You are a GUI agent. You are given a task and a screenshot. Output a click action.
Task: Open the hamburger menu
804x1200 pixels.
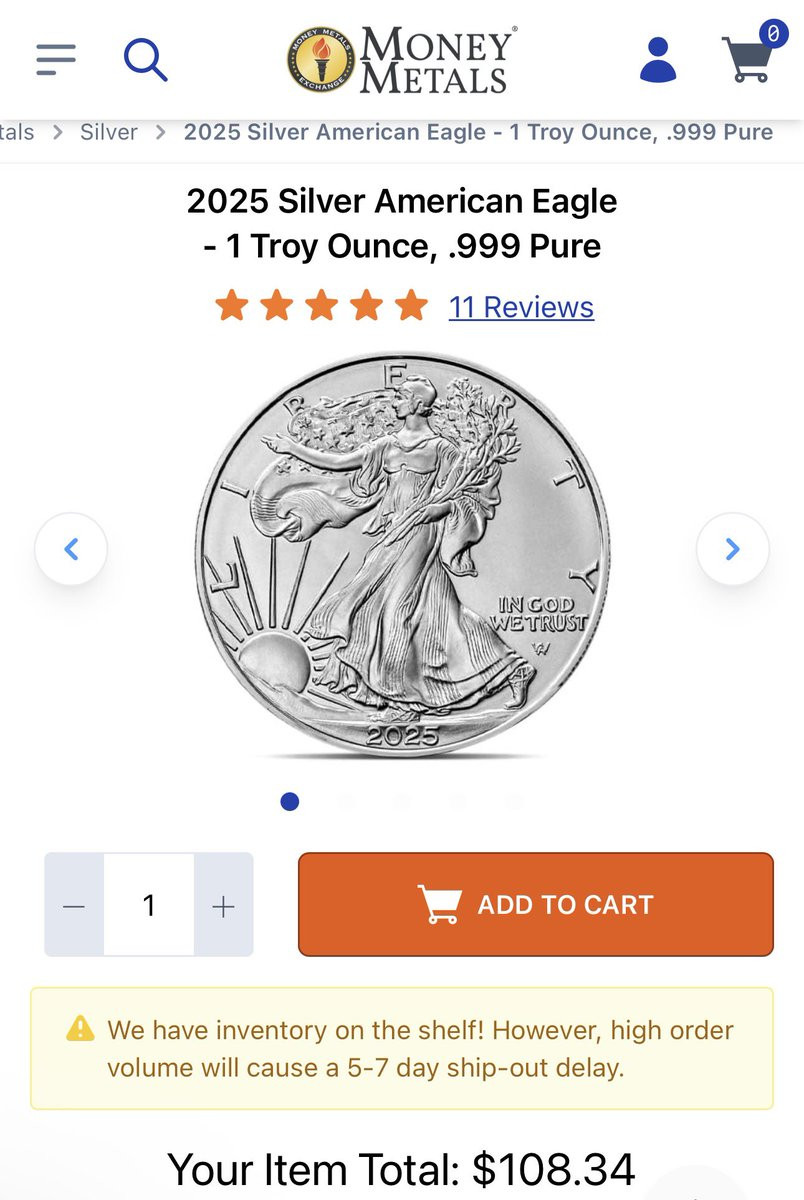click(x=56, y=59)
